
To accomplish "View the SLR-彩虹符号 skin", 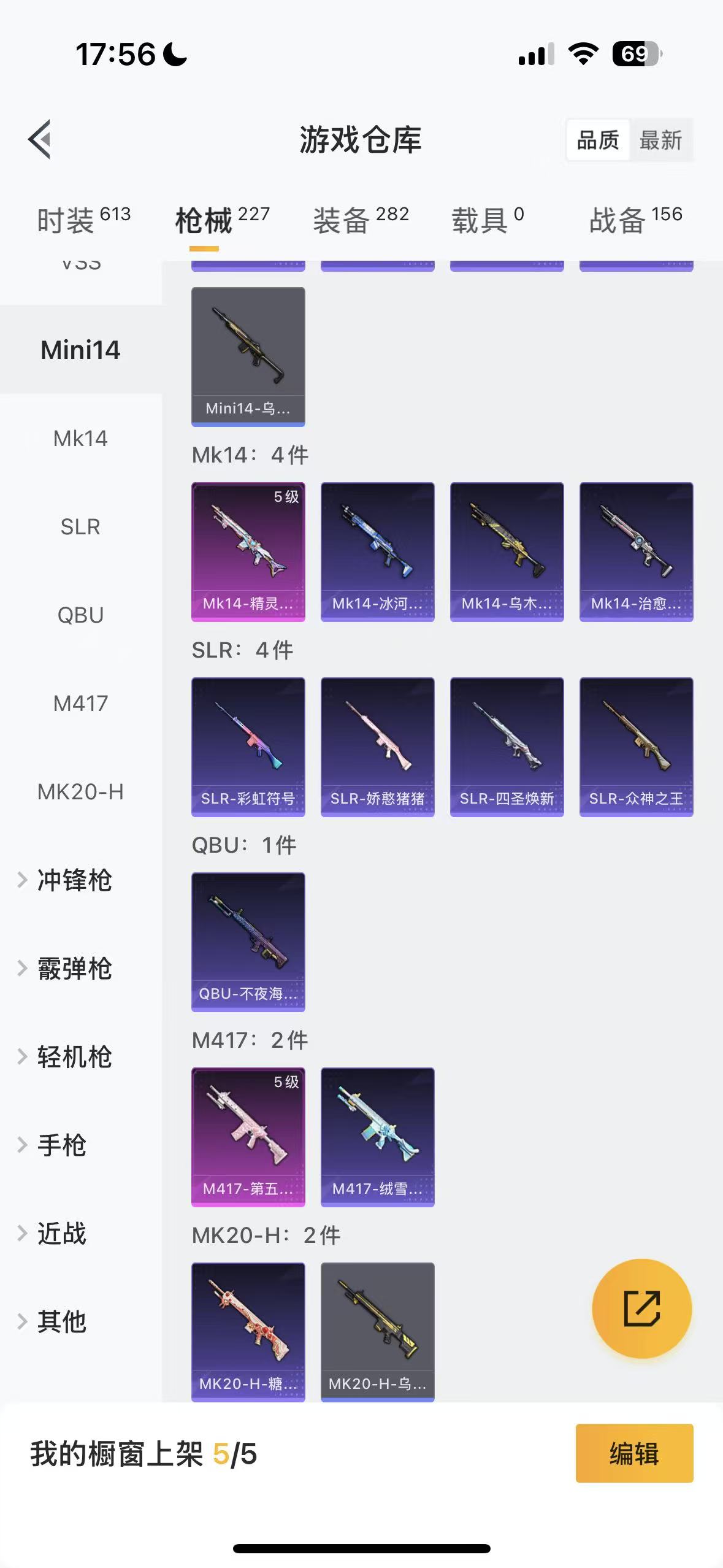I will tap(248, 747).
